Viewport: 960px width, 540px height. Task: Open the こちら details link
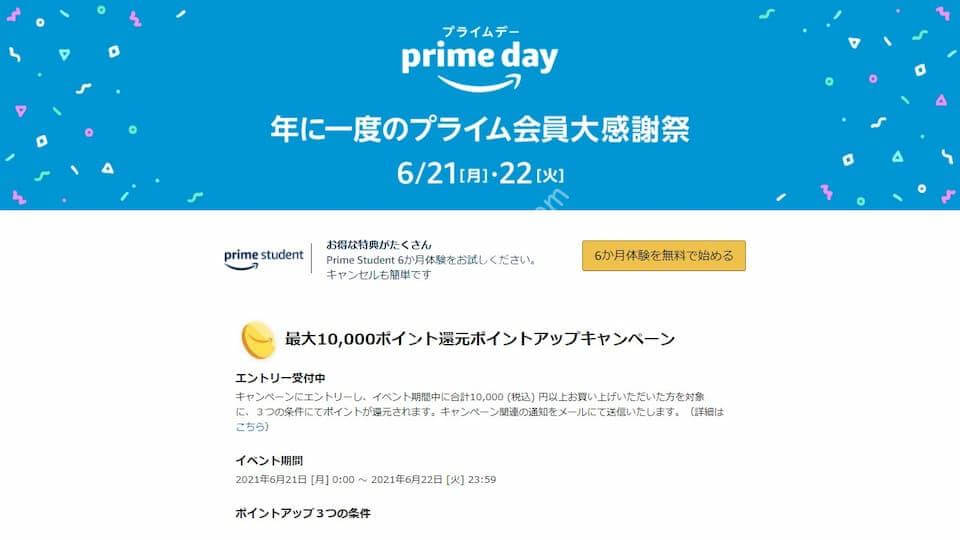[x=250, y=427]
